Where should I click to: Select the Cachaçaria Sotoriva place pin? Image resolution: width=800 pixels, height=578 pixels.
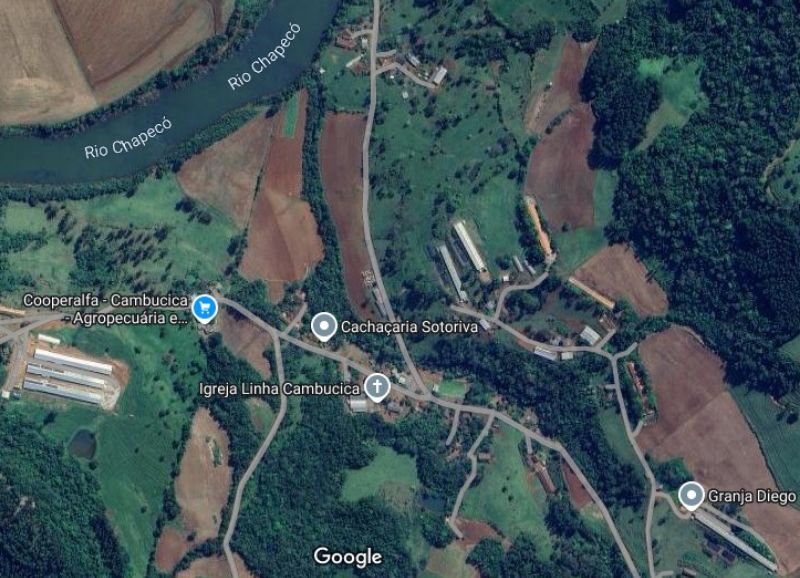coord(324,326)
